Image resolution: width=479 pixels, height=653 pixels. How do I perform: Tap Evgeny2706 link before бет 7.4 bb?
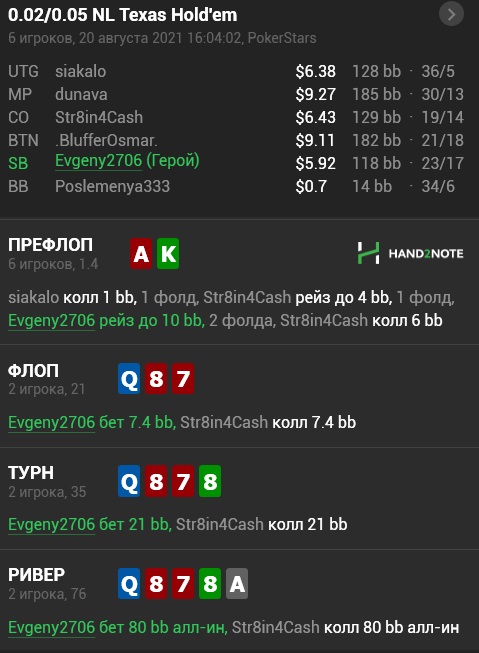tap(52, 423)
